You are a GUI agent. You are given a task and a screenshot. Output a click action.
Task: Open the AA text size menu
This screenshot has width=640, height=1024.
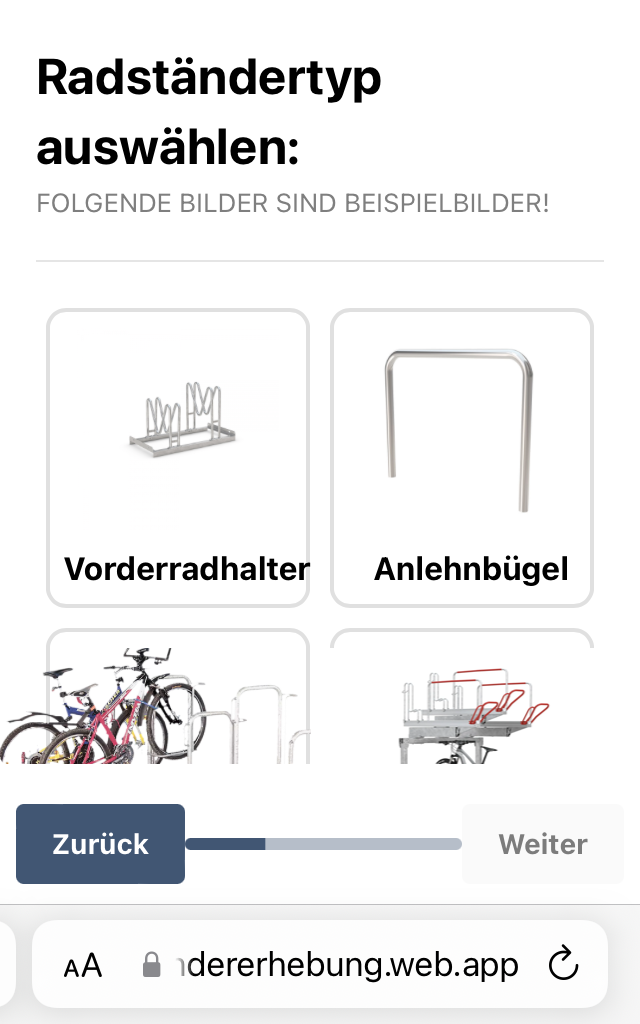83,965
